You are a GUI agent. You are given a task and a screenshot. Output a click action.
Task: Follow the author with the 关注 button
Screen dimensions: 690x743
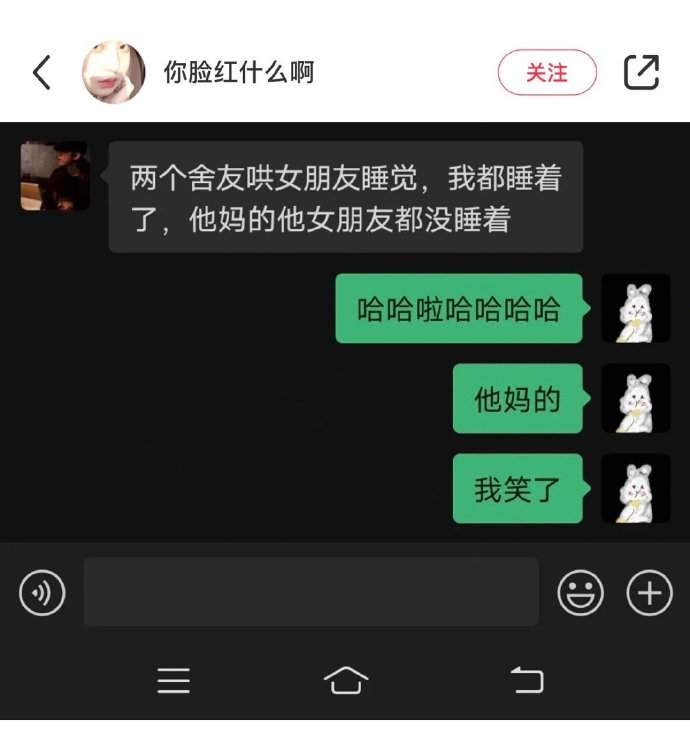pyautogui.click(x=547, y=73)
